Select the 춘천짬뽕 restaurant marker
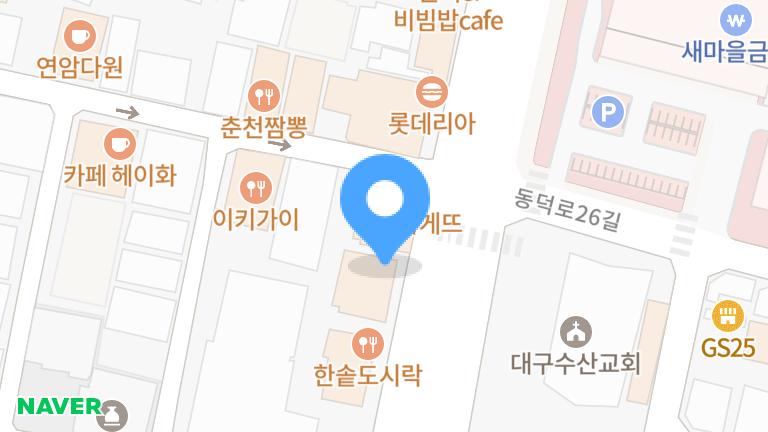Viewport: 768px width, 432px height. [x=264, y=96]
